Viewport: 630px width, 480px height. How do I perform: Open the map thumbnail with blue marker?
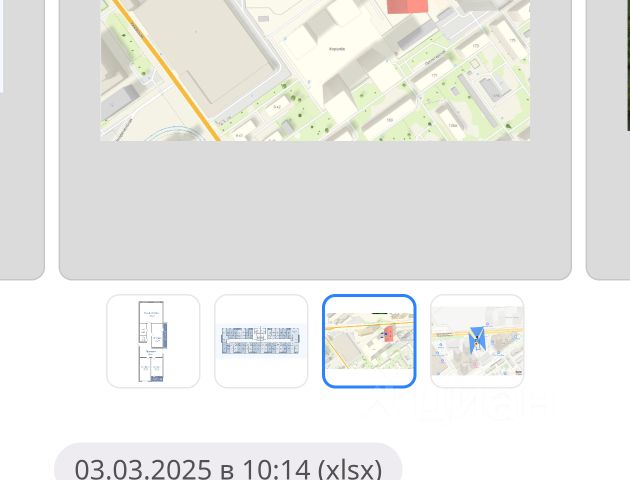coord(477,341)
